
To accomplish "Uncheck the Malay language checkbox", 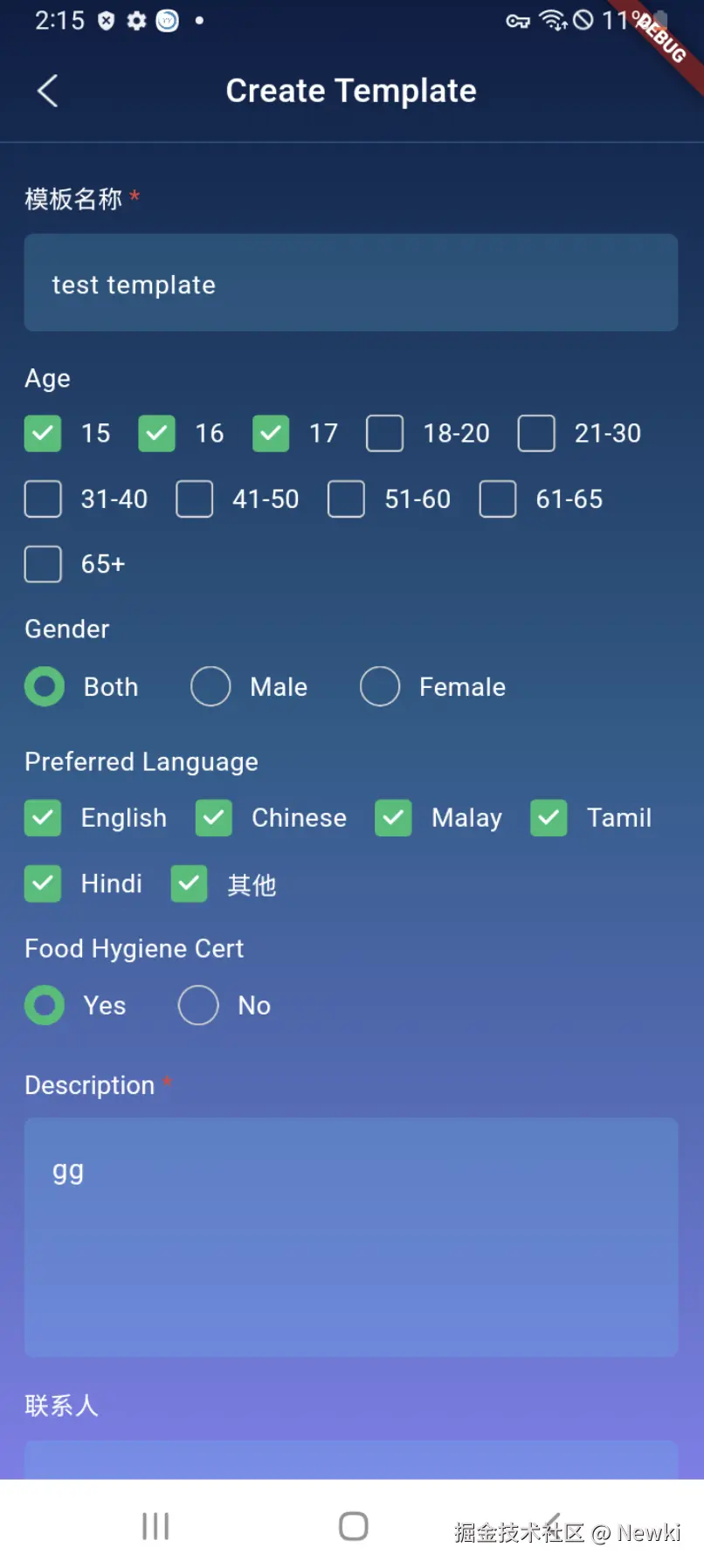I will tap(393, 818).
